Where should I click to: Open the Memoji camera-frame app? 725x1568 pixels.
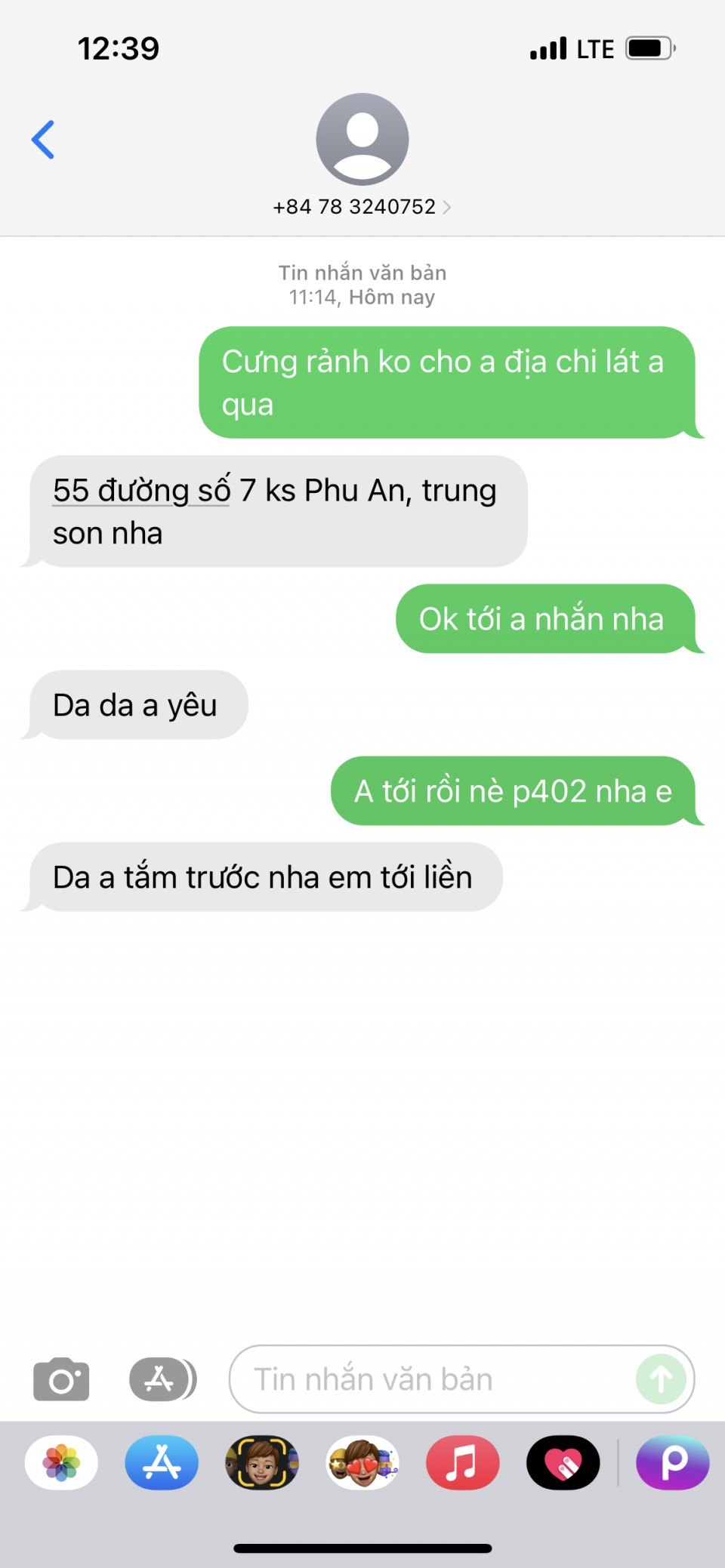pyautogui.click(x=262, y=1462)
